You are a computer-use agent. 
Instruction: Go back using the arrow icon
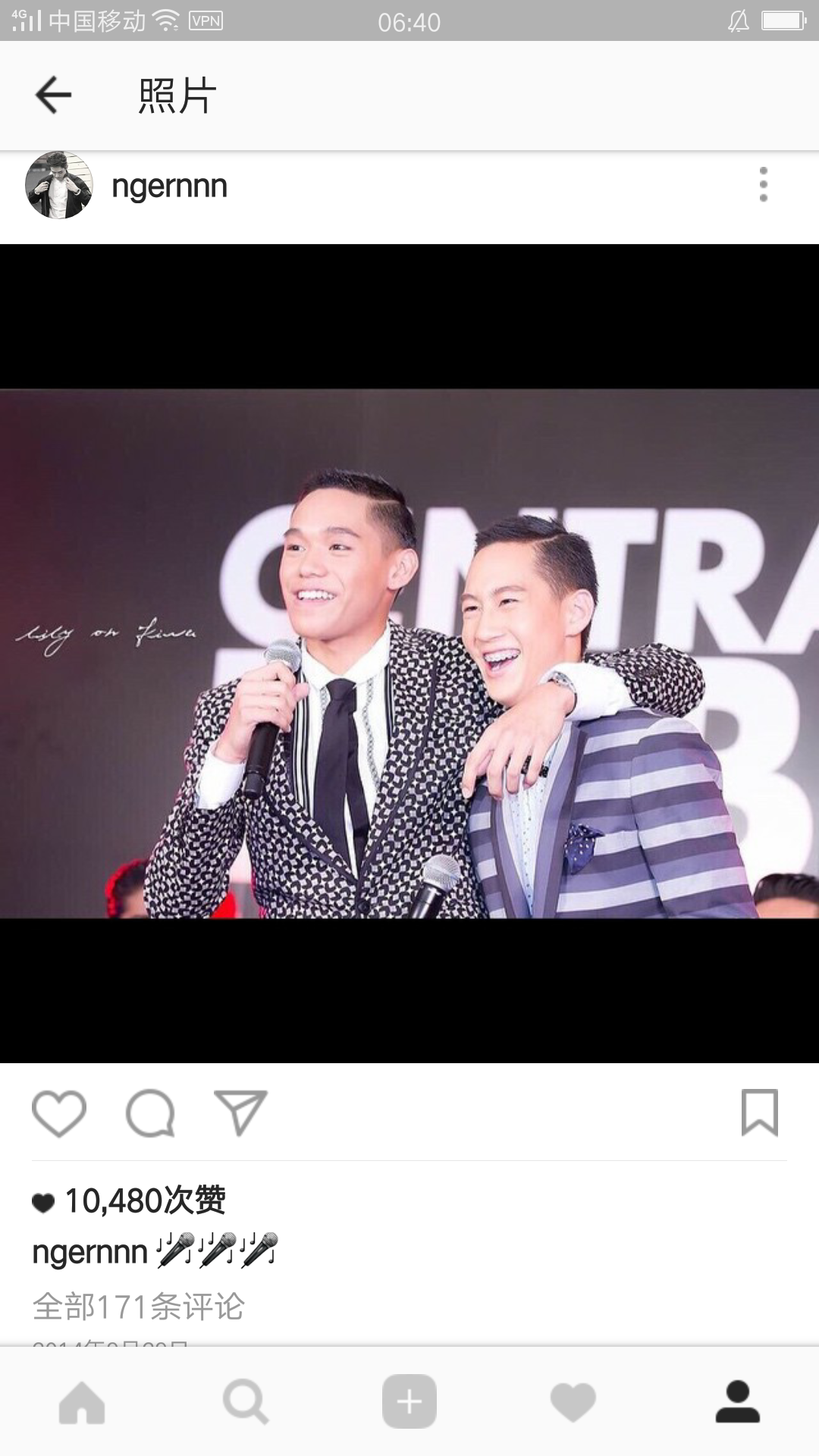(x=53, y=95)
